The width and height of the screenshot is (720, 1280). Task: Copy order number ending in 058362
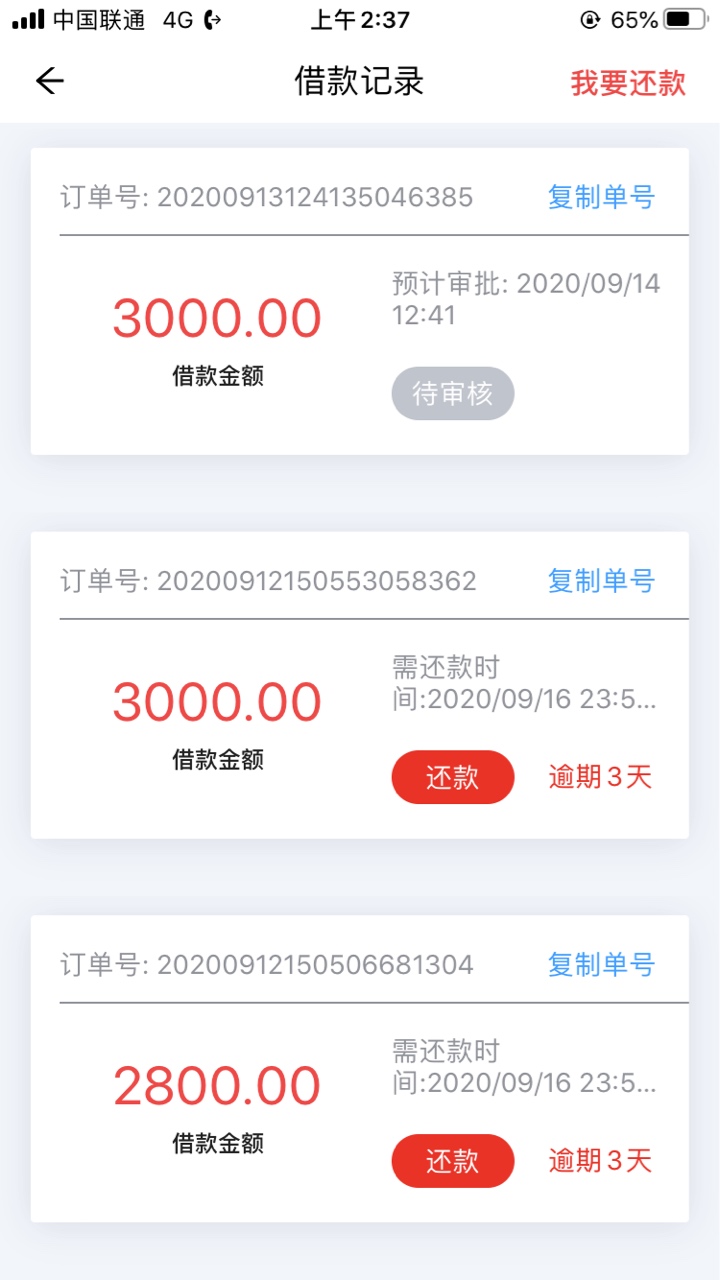click(601, 581)
